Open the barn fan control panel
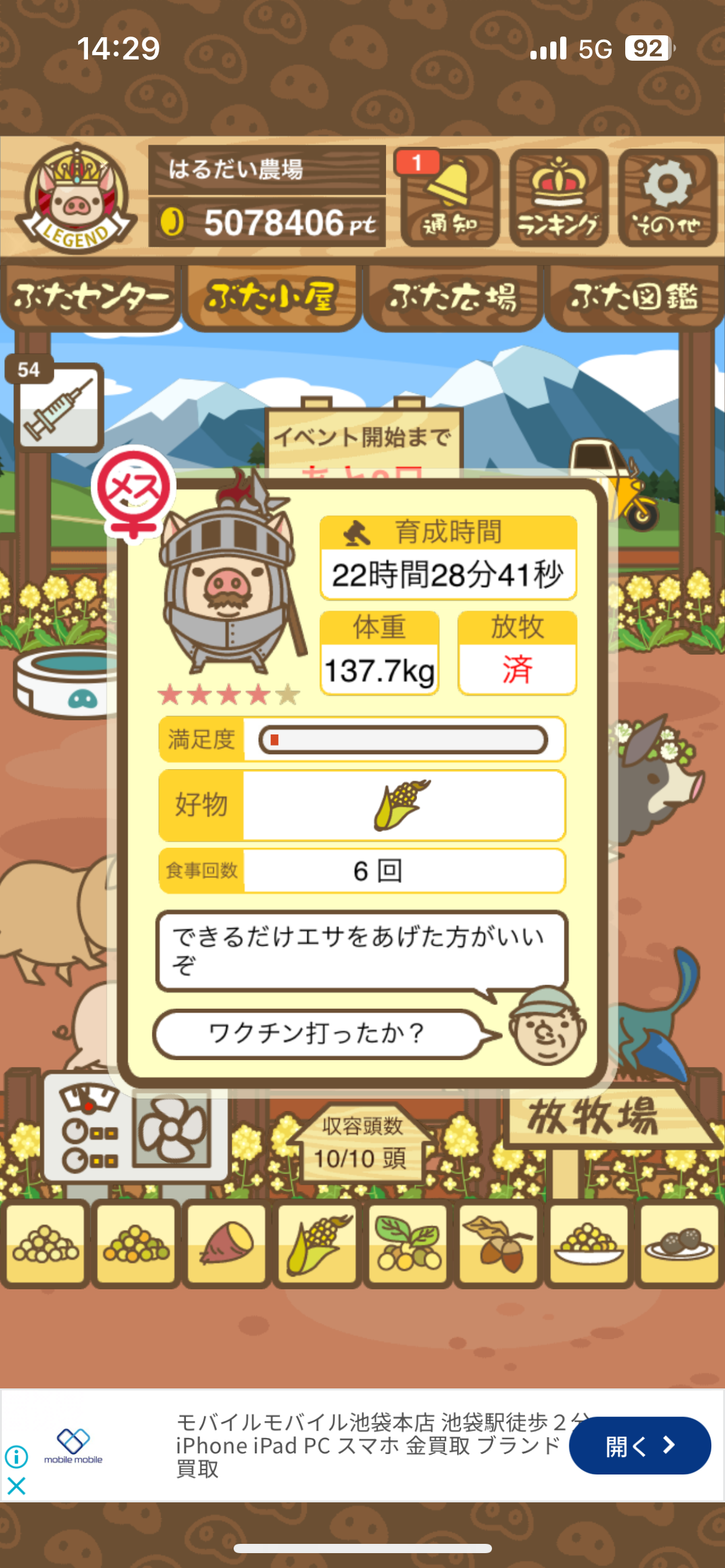The height and width of the screenshot is (1568, 725). [135, 1132]
